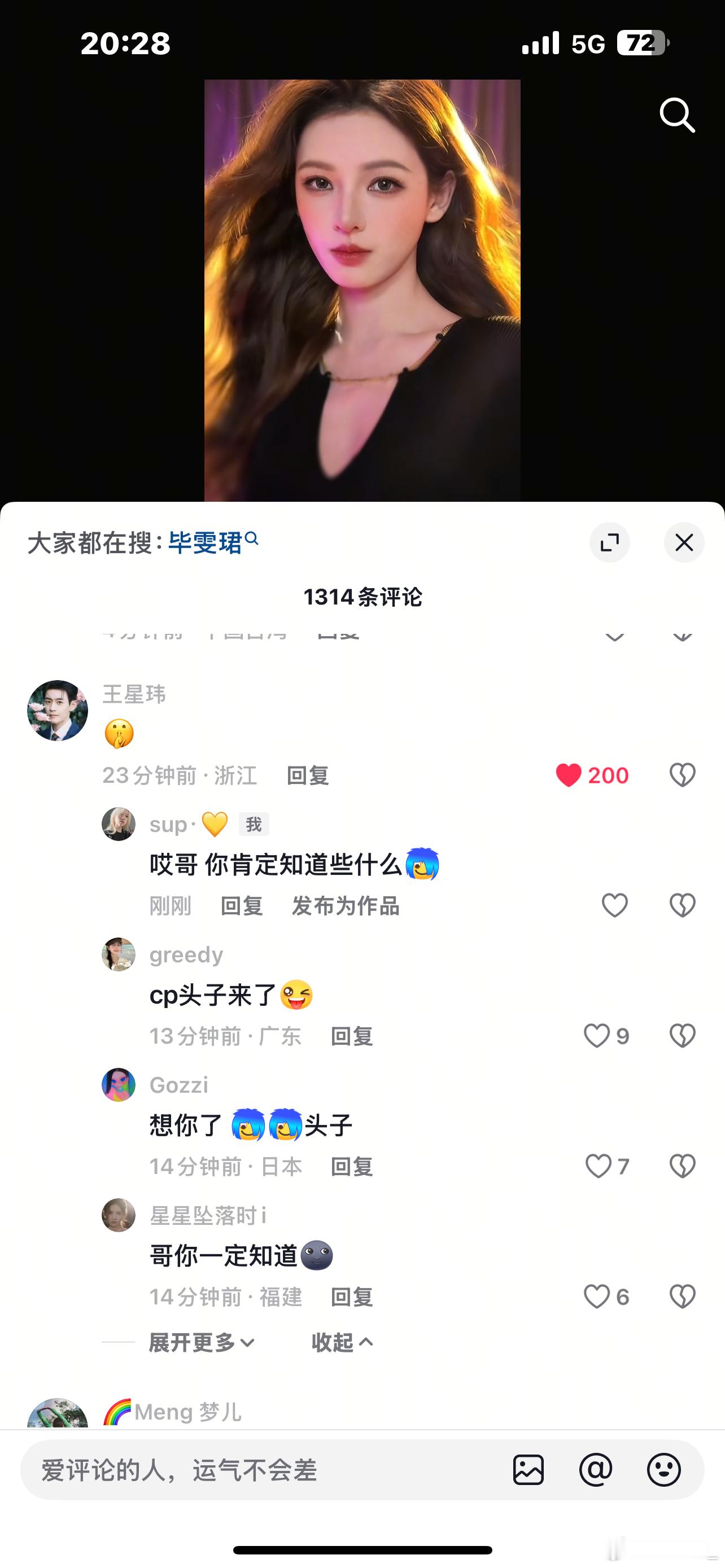Tap the search icon at top right
Image resolution: width=725 pixels, height=1568 pixels.
677,116
